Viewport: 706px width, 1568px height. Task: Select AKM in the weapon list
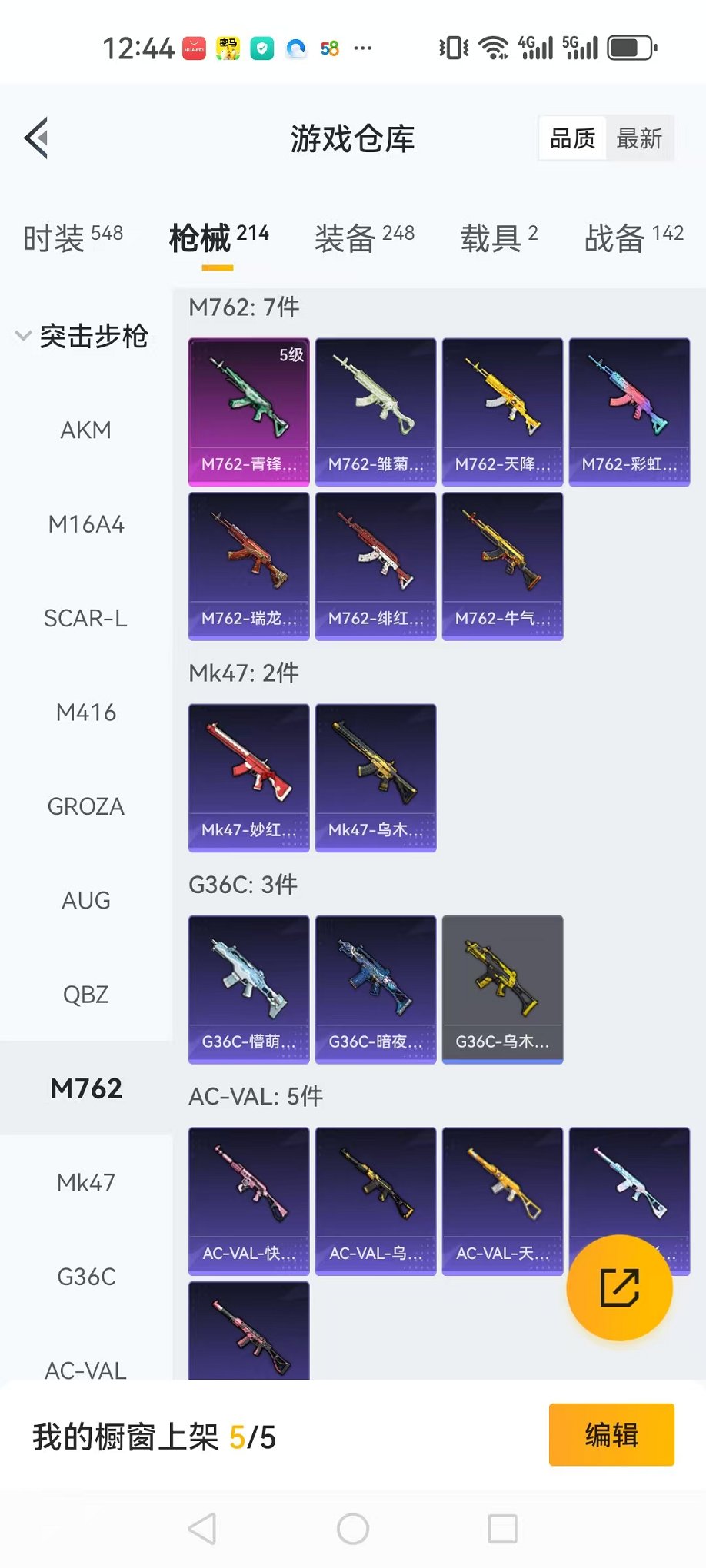click(x=85, y=430)
